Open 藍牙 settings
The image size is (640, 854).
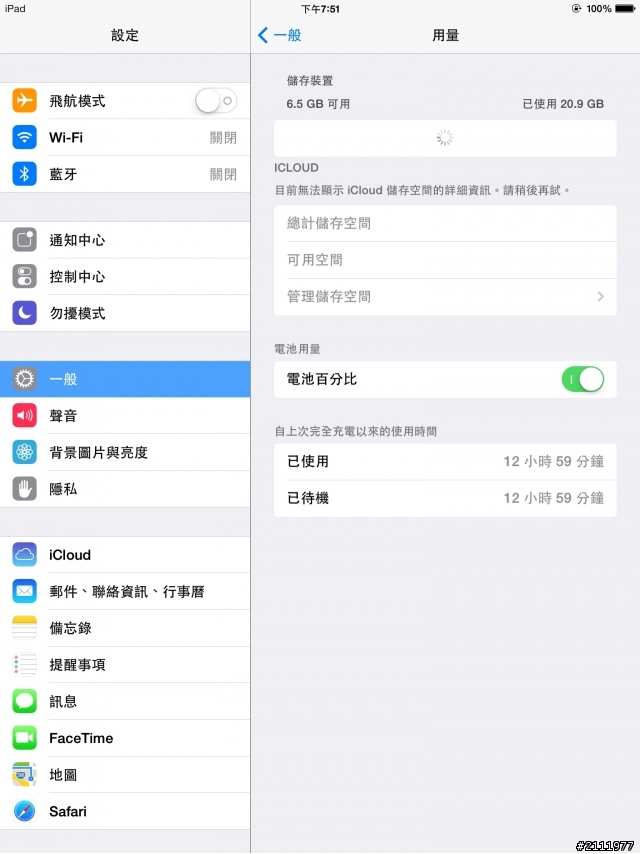pyautogui.click(x=125, y=174)
